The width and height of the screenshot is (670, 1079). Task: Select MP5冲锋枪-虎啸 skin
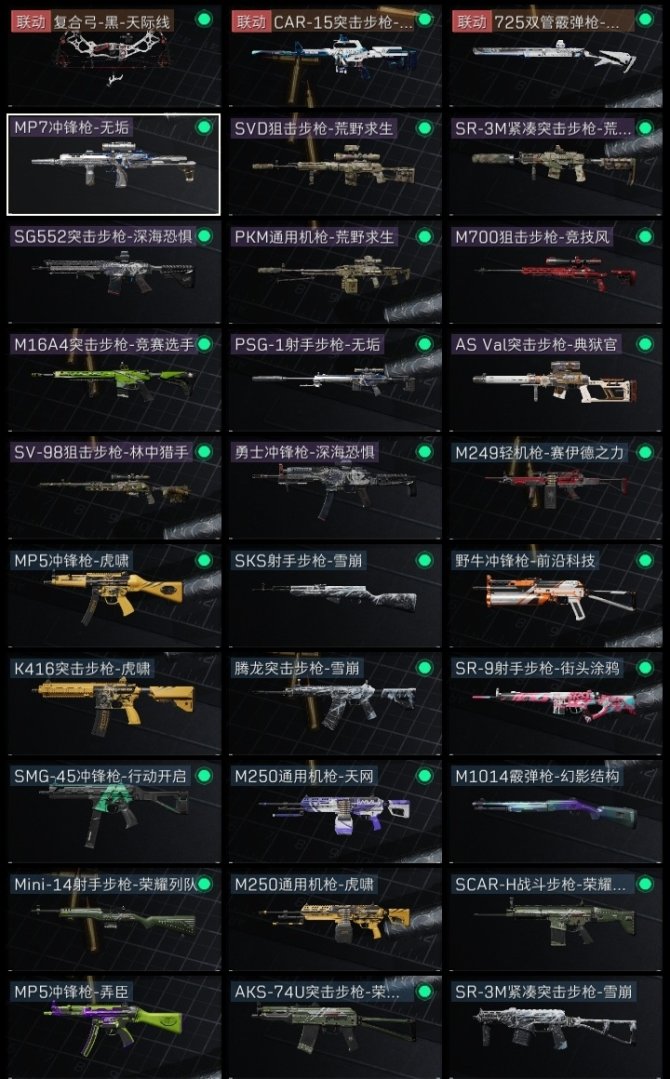click(113, 596)
